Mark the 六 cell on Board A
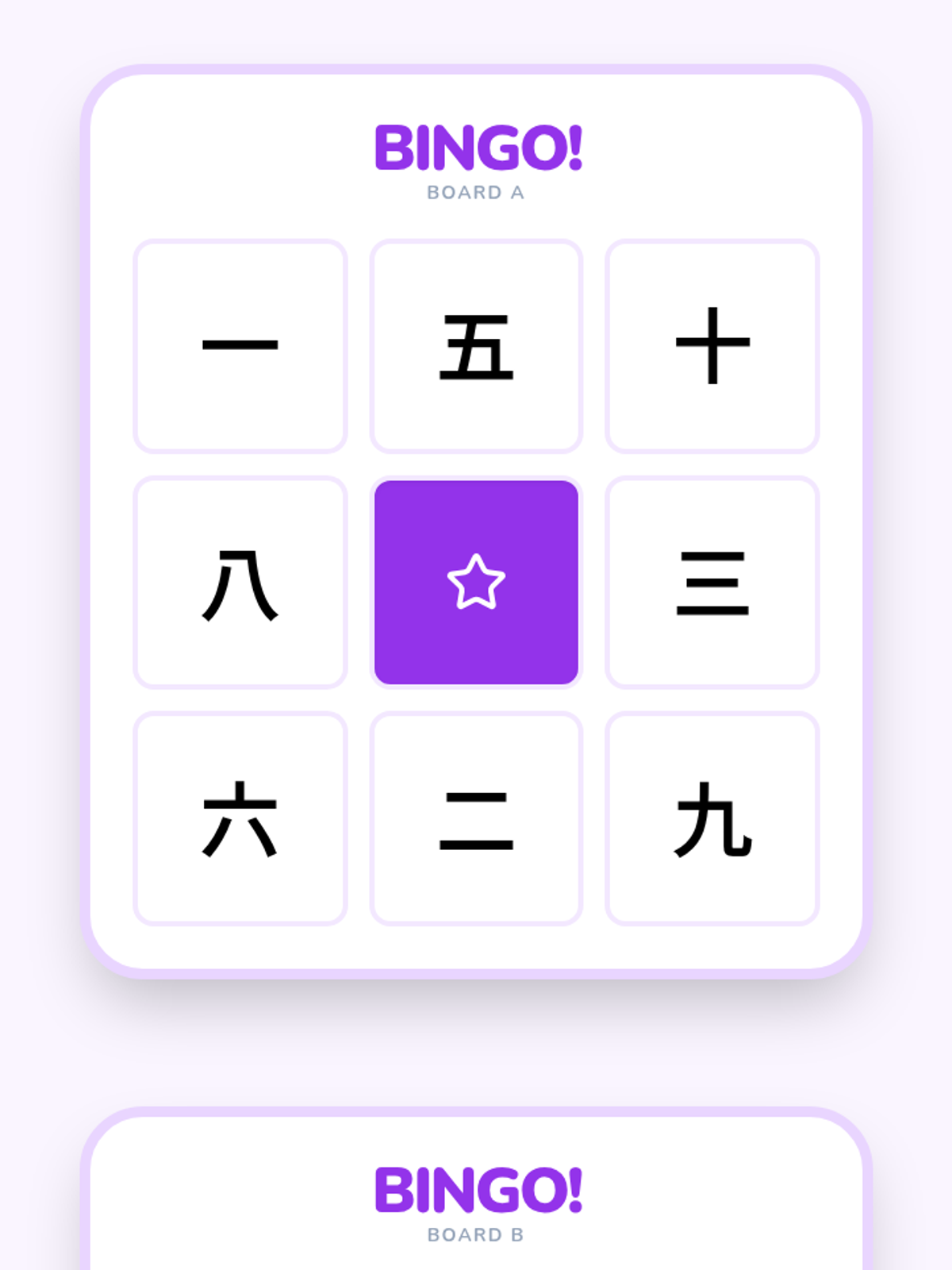 click(240, 818)
